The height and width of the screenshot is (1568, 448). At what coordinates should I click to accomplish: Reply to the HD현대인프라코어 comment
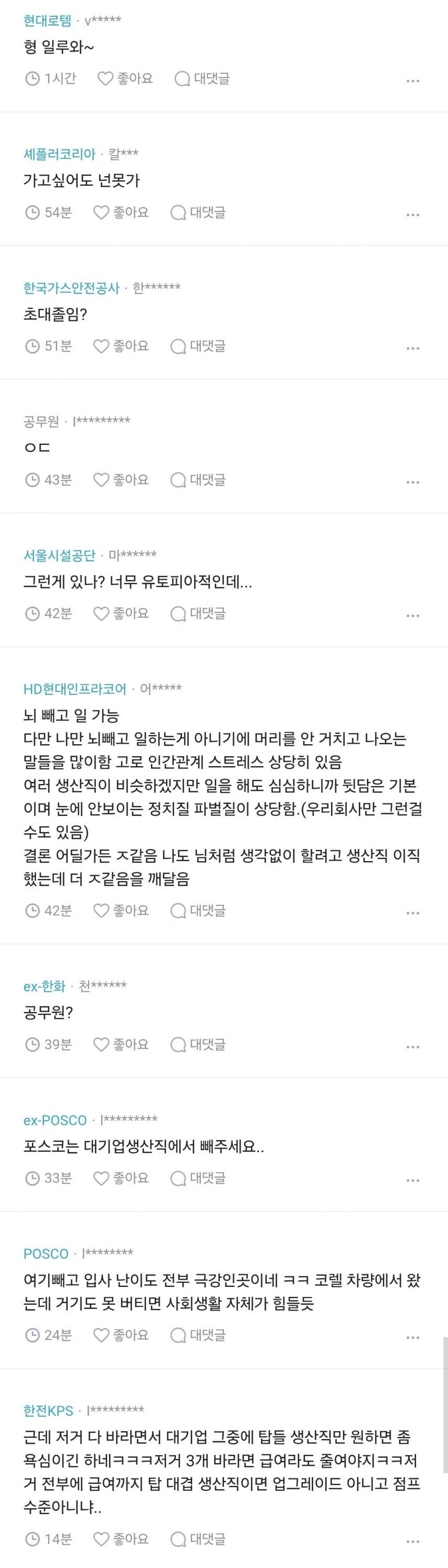[198, 910]
